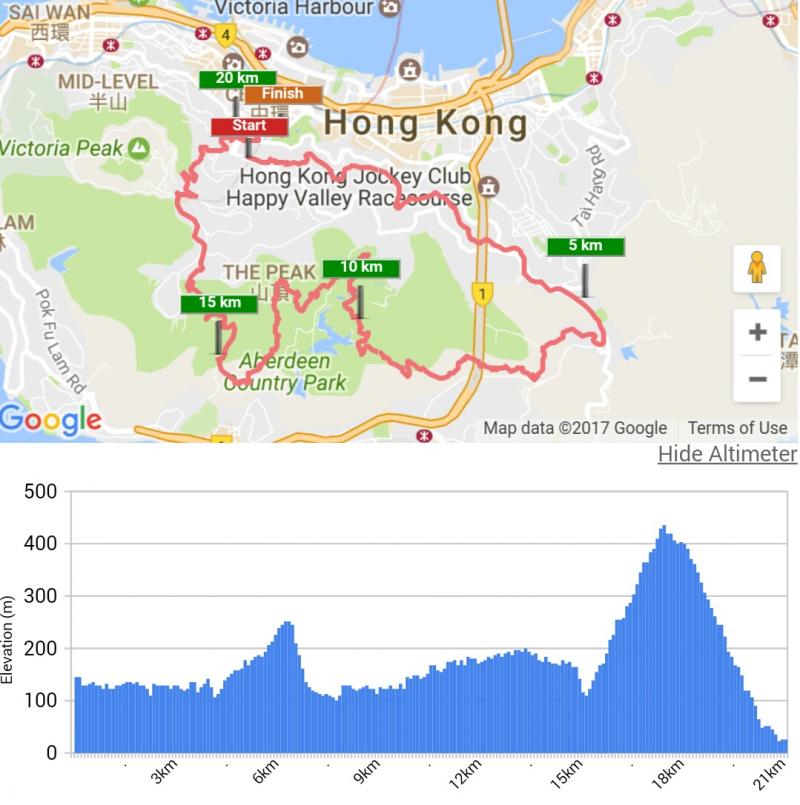This screenshot has height=805, width=800.
Task: Open Street View pegman
Action: (757, 268)
